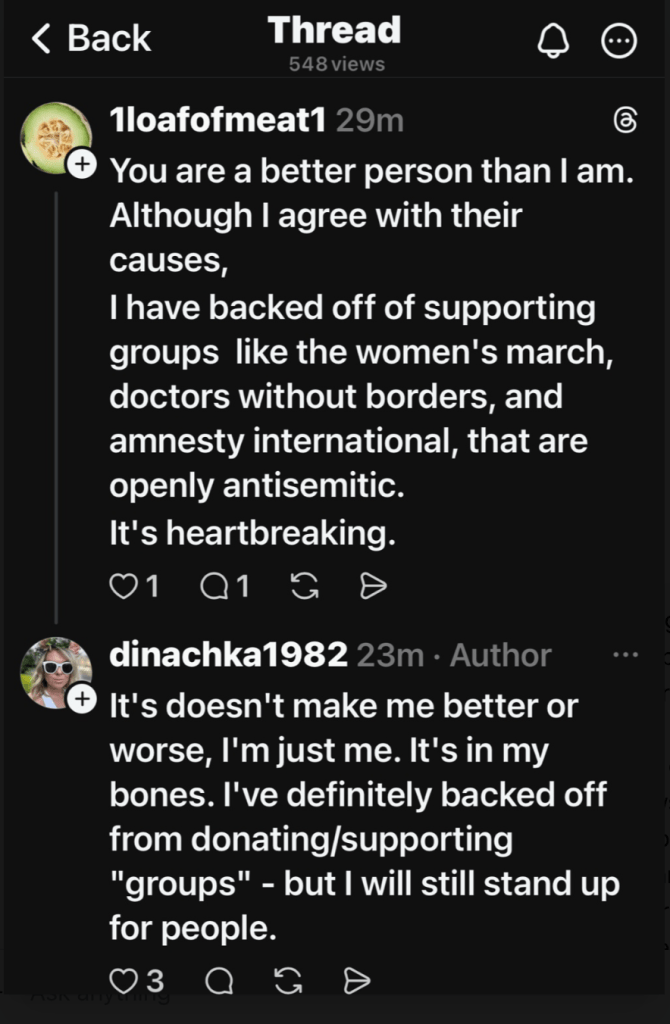Screen dimensions: 670x1024
Task: Tap Threads logo on 1loafofmeat1's post
Action: pyautogui.click(x=624, y=122)
